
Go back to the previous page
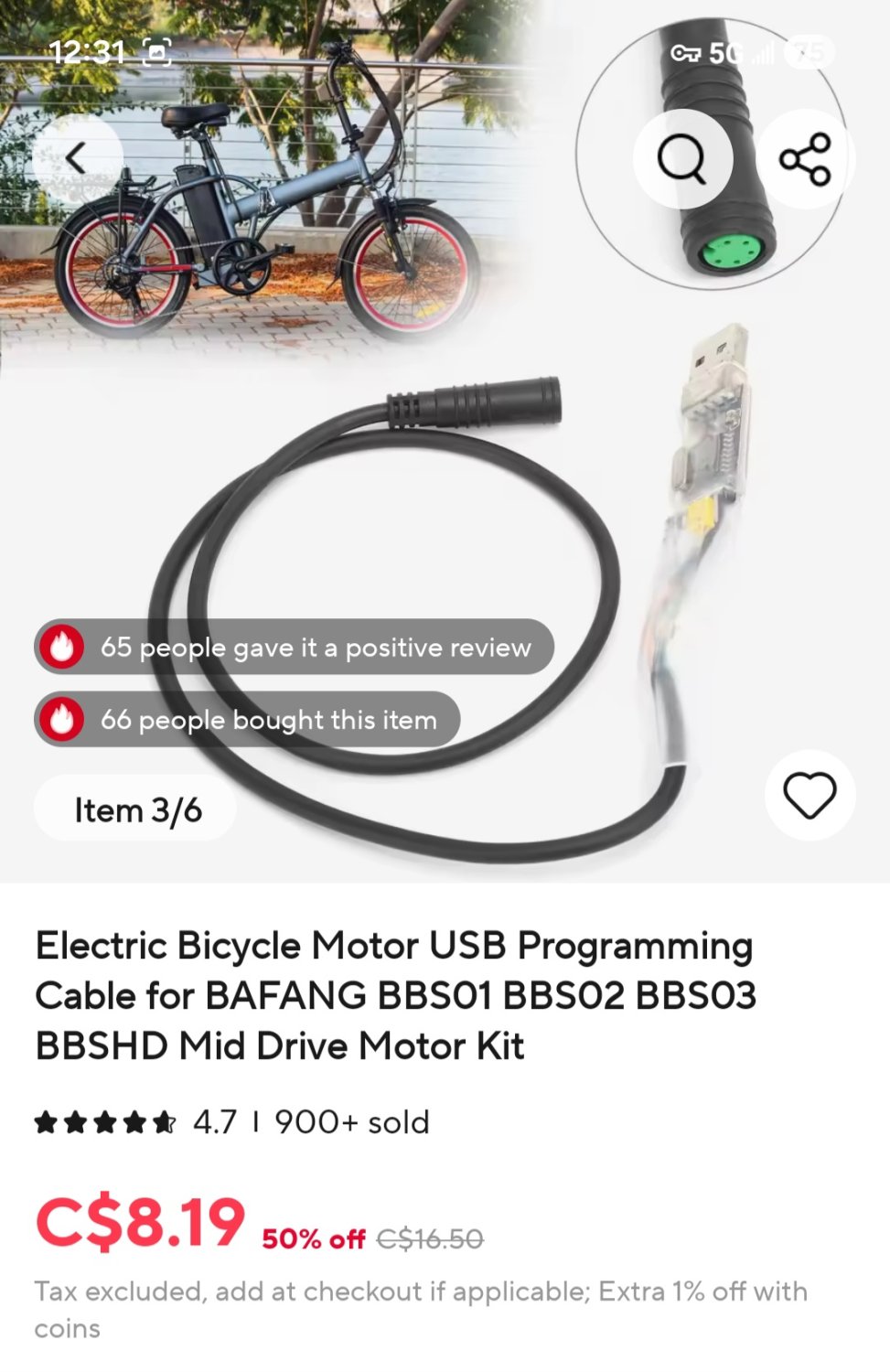[x=77, y=158]
